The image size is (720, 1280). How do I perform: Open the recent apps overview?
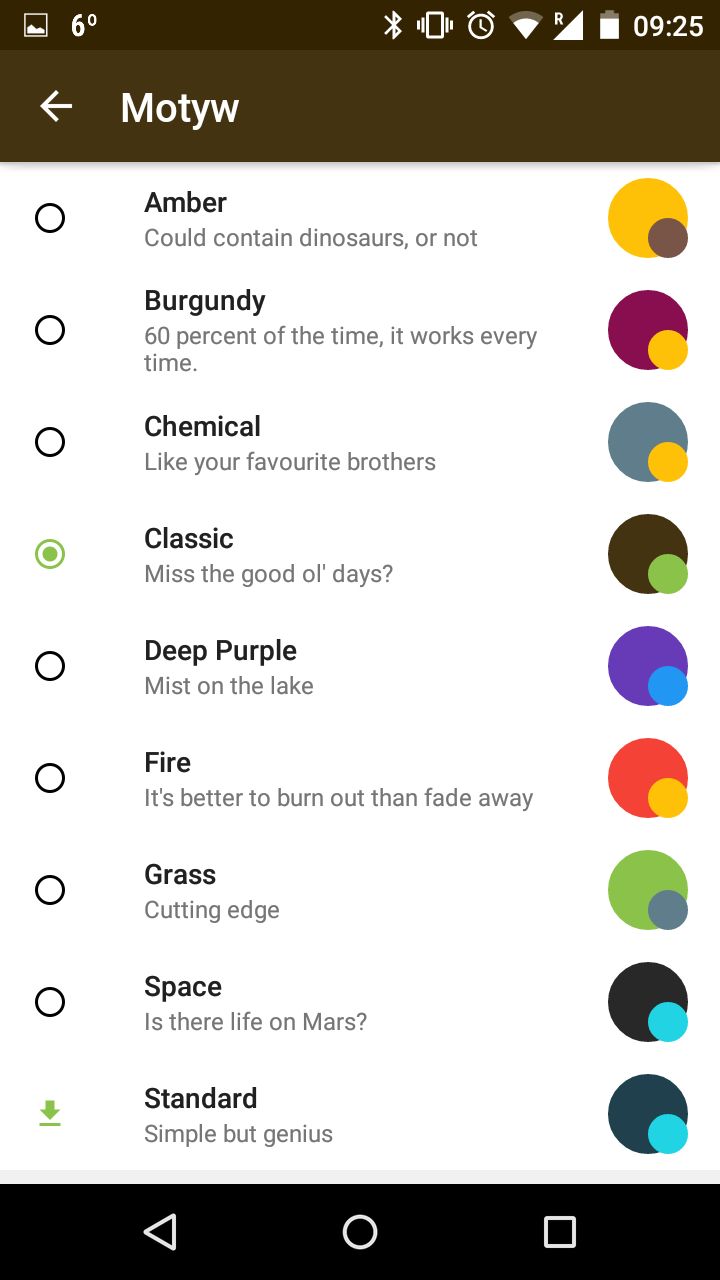click(x=560, y=1232)
